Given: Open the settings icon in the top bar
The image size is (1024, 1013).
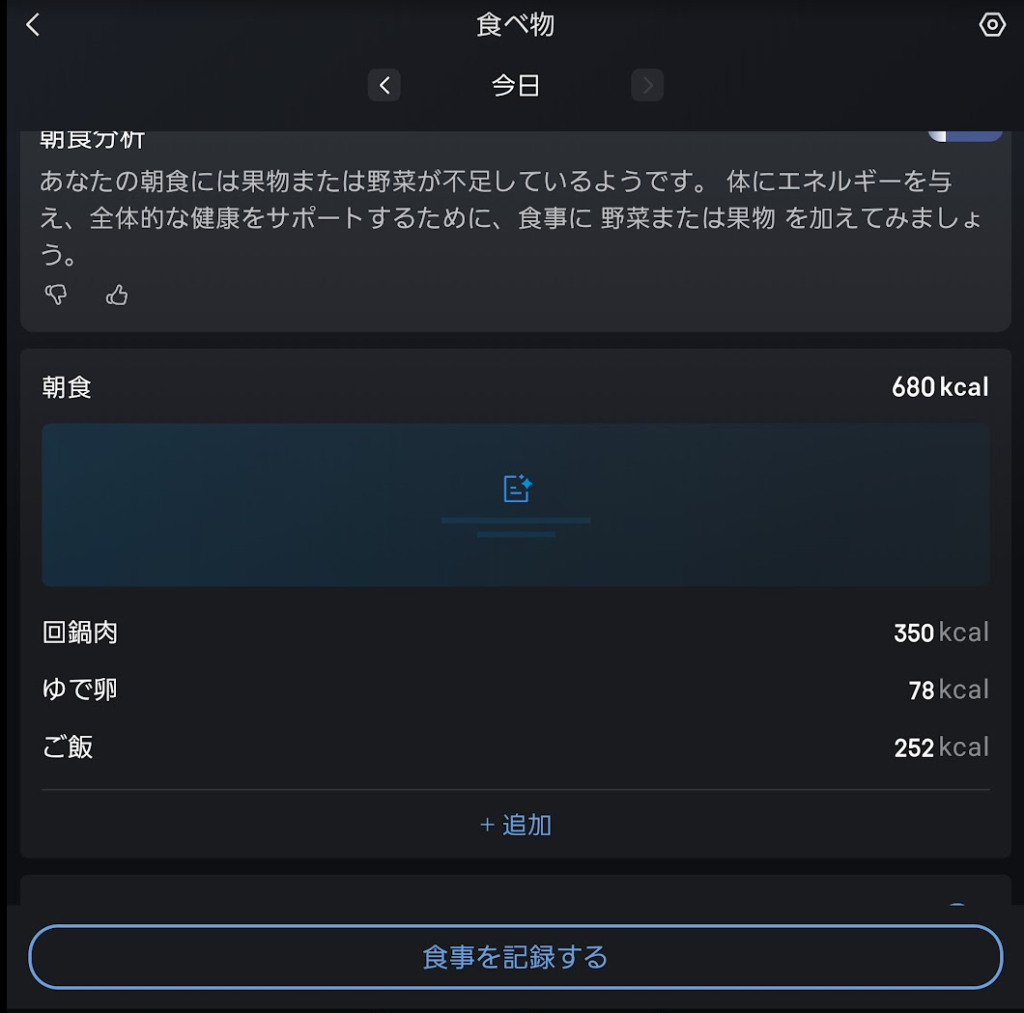Looking at the screenshot, I should coord(991,25).
